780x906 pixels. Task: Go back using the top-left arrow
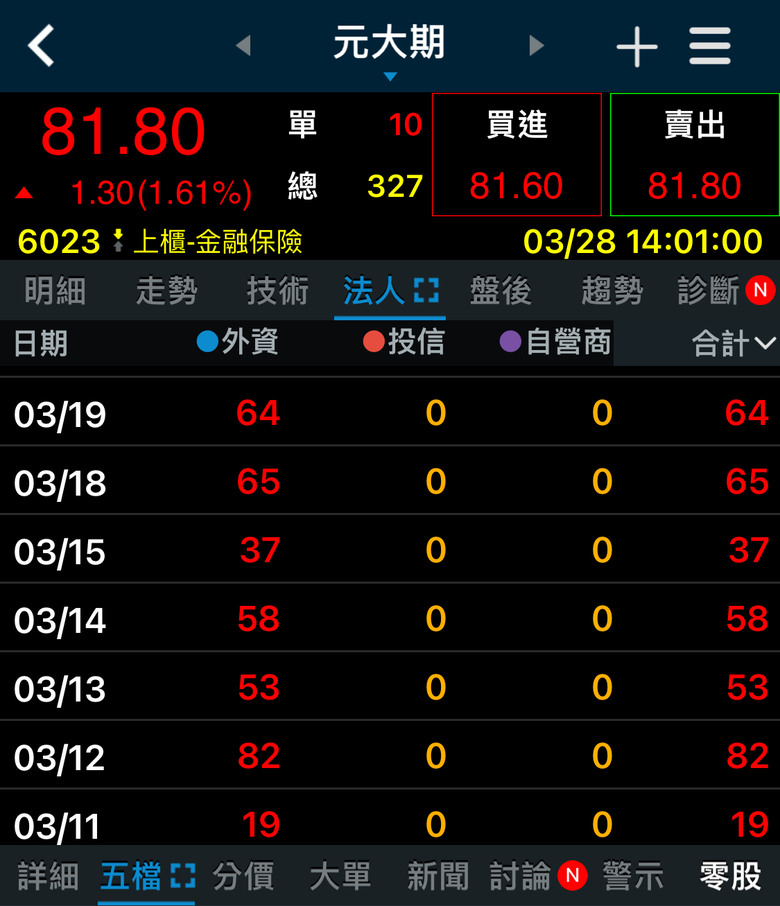click(41, 46)
